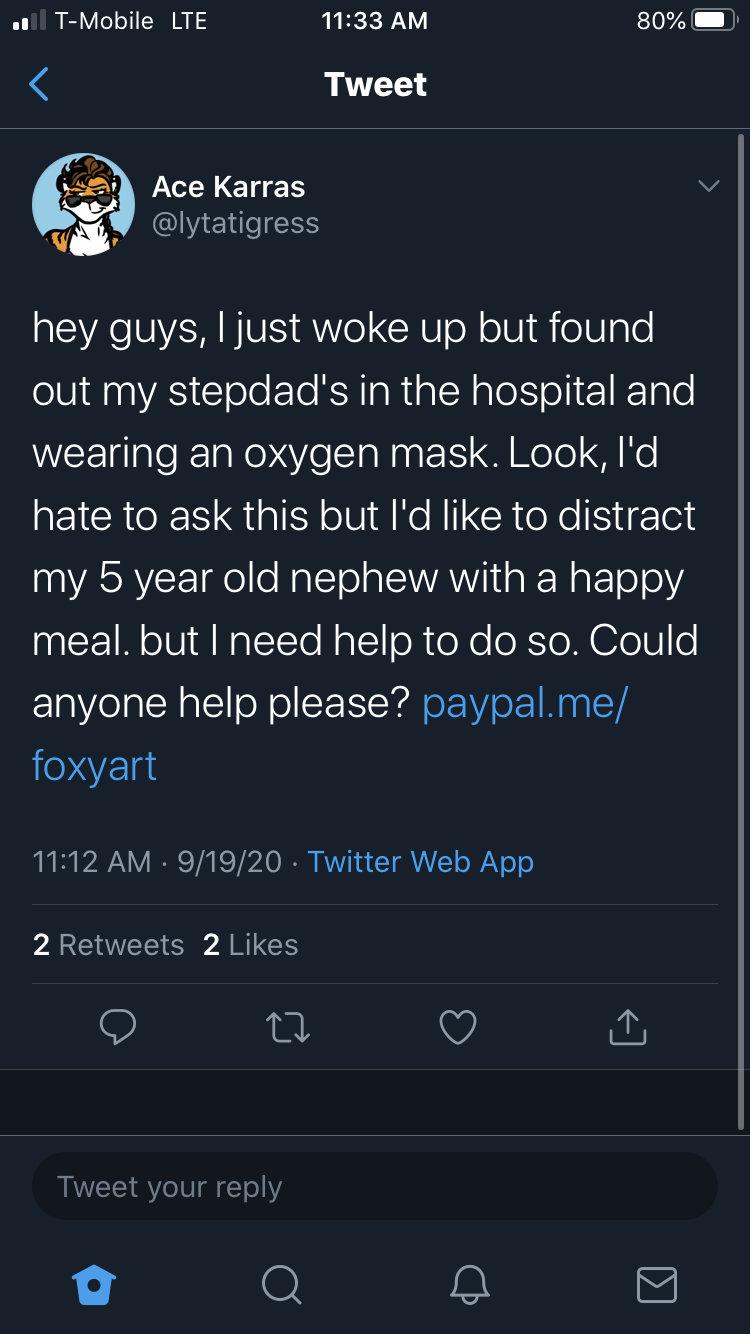The width and height of the screenshot is (750, 1334).
Task: Reply with the speech bubble icon
Action: click(x=118, y=1027)
